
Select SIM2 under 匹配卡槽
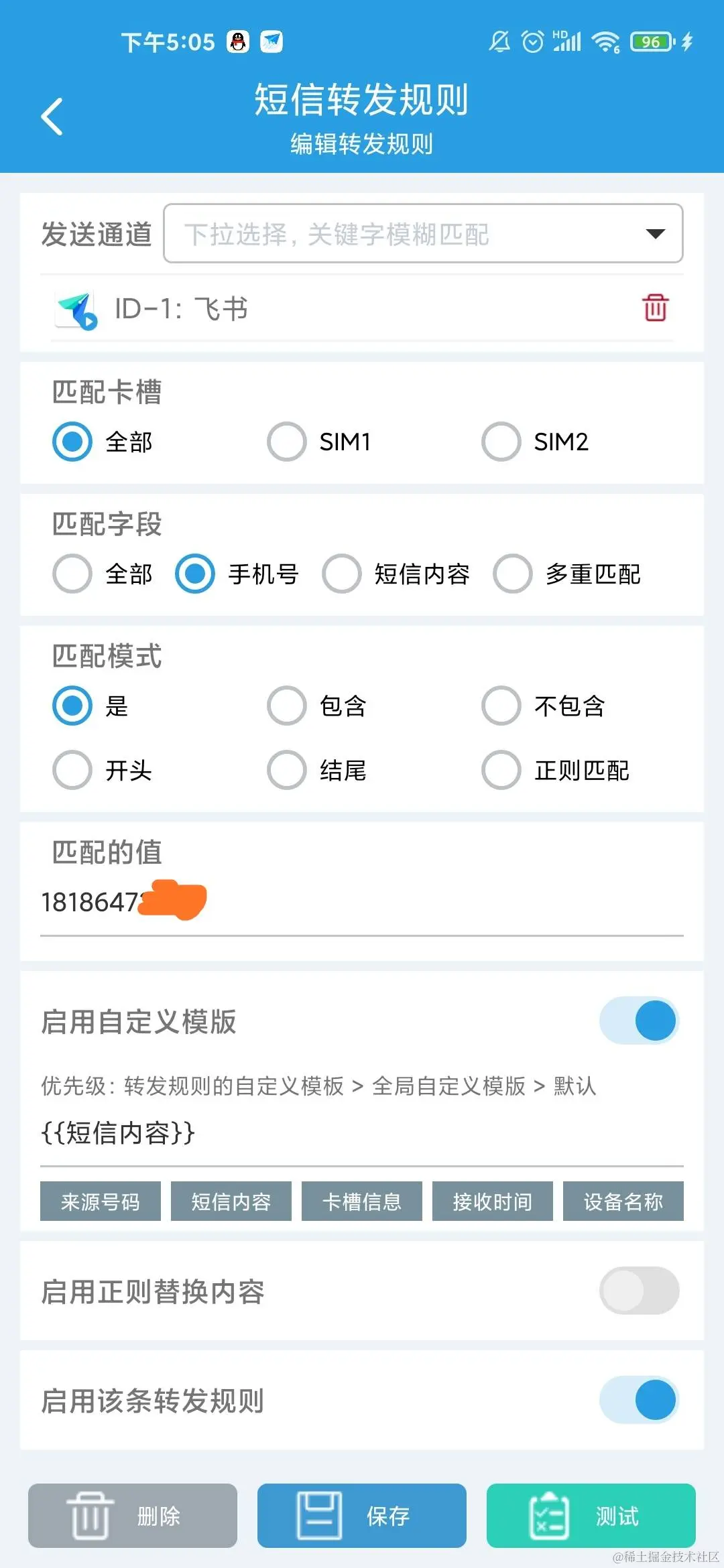pyautogui.click(x=501, y=442)
